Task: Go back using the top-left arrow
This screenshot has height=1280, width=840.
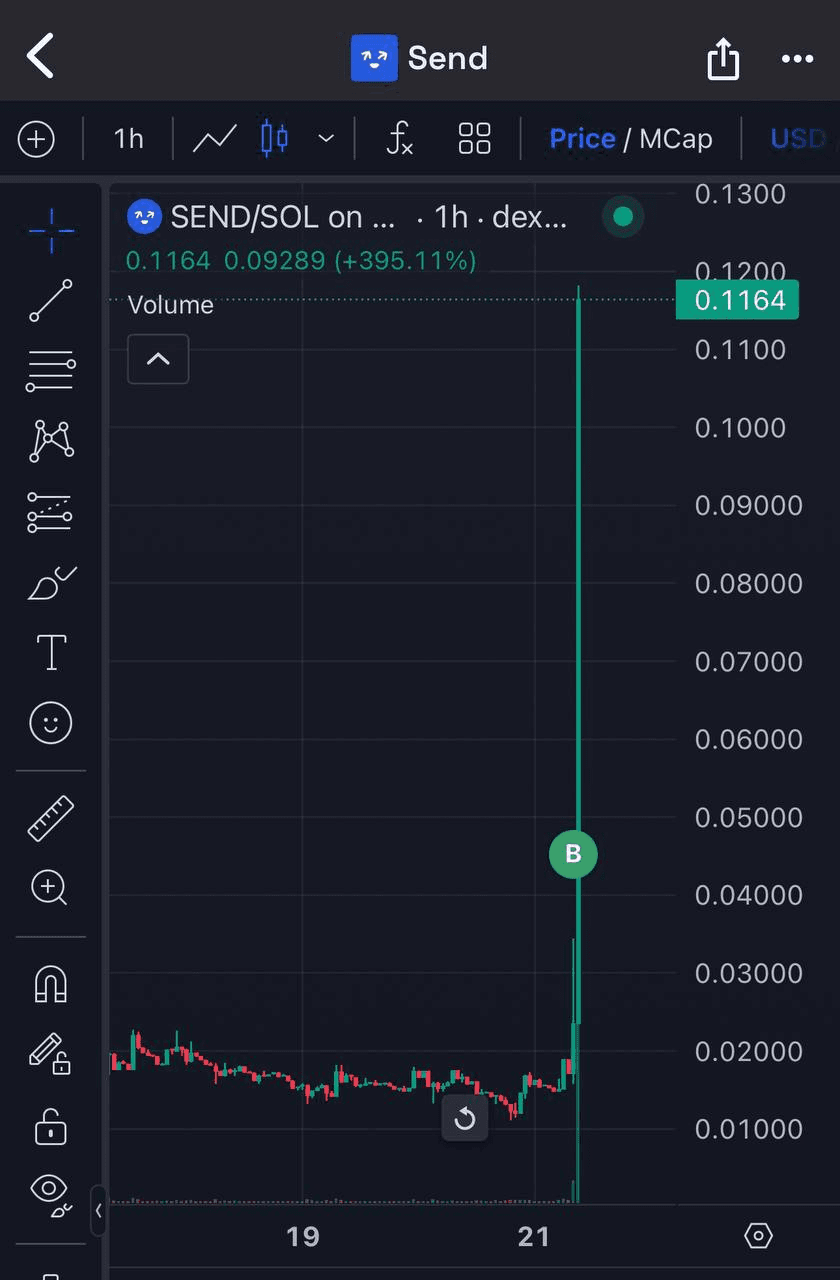Action: [x=40, y=56]
